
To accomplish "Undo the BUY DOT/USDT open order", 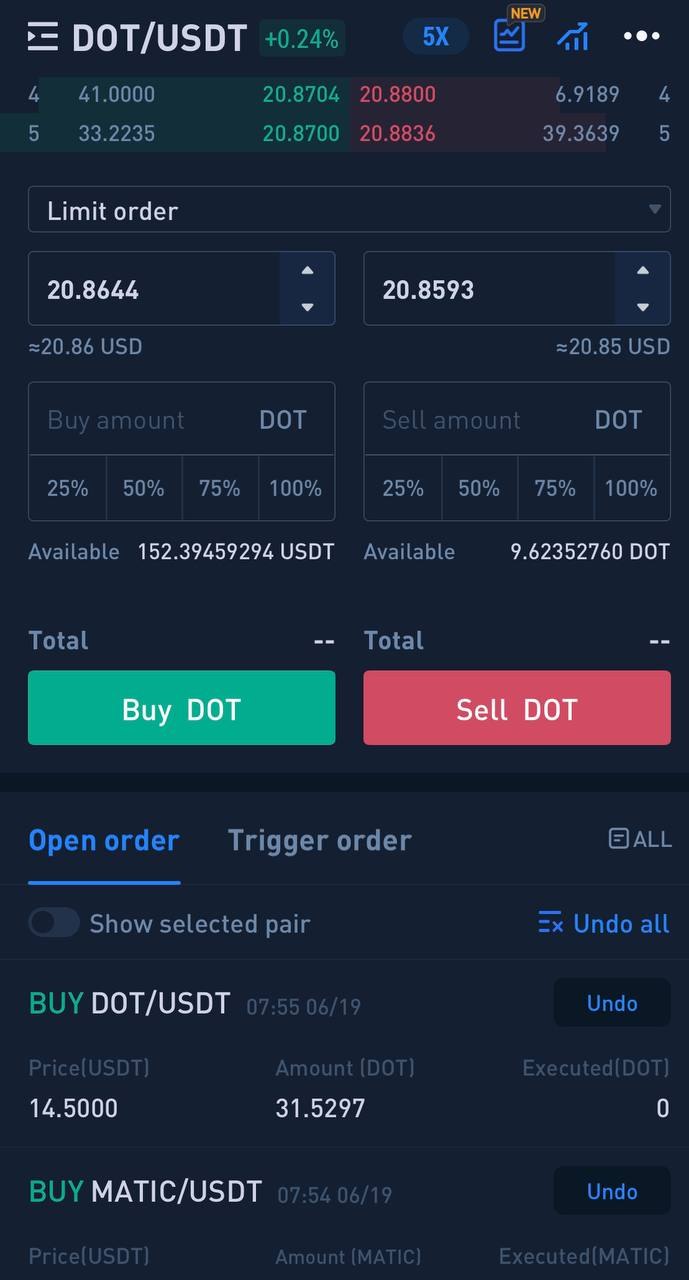I will (x=612, y=1003).
